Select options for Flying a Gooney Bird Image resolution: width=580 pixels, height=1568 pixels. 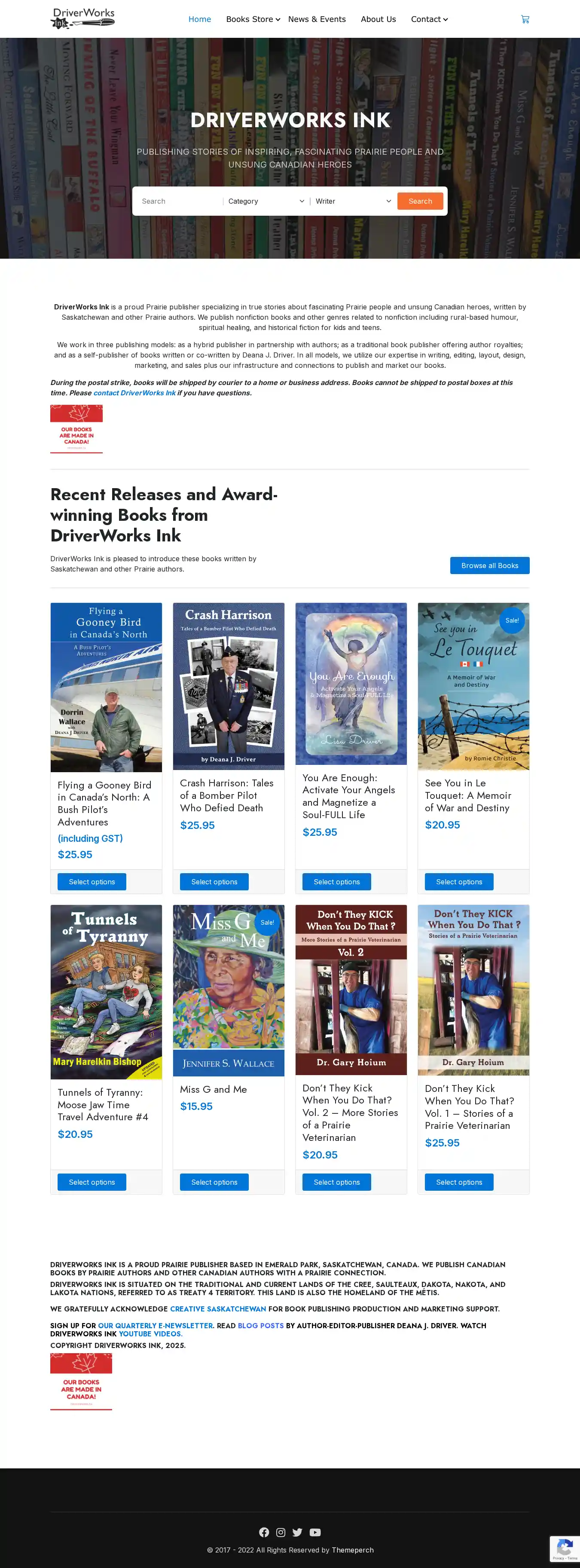tap(92, 882)
